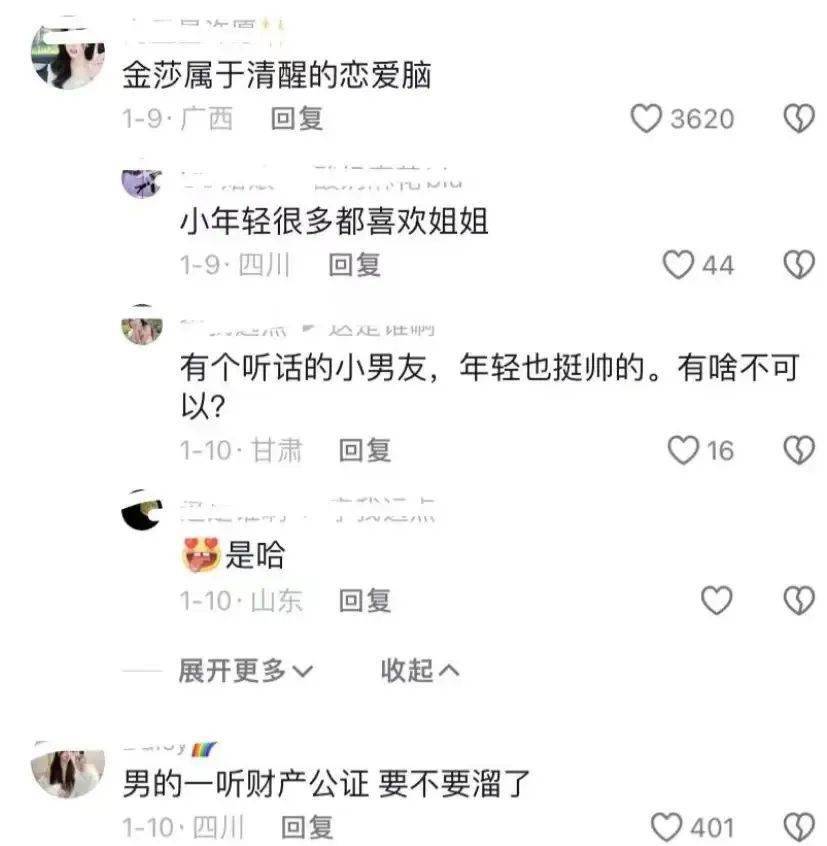The width and height of the screenshot is (827, 846).
Task: Reply to the comment 男的一听财产公证
Action: [307, 828]
